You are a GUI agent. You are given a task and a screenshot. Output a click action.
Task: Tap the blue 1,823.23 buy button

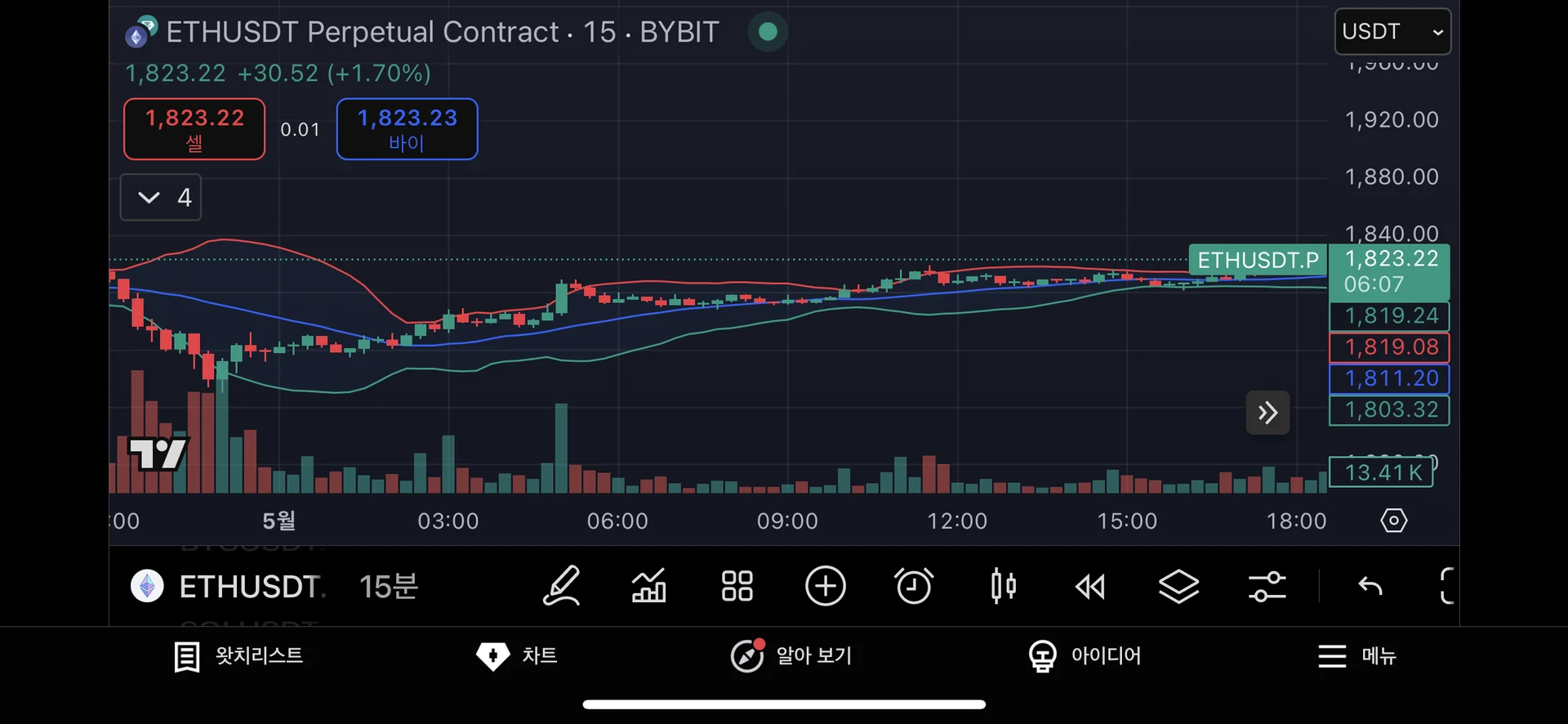click(x=407, y=129)
